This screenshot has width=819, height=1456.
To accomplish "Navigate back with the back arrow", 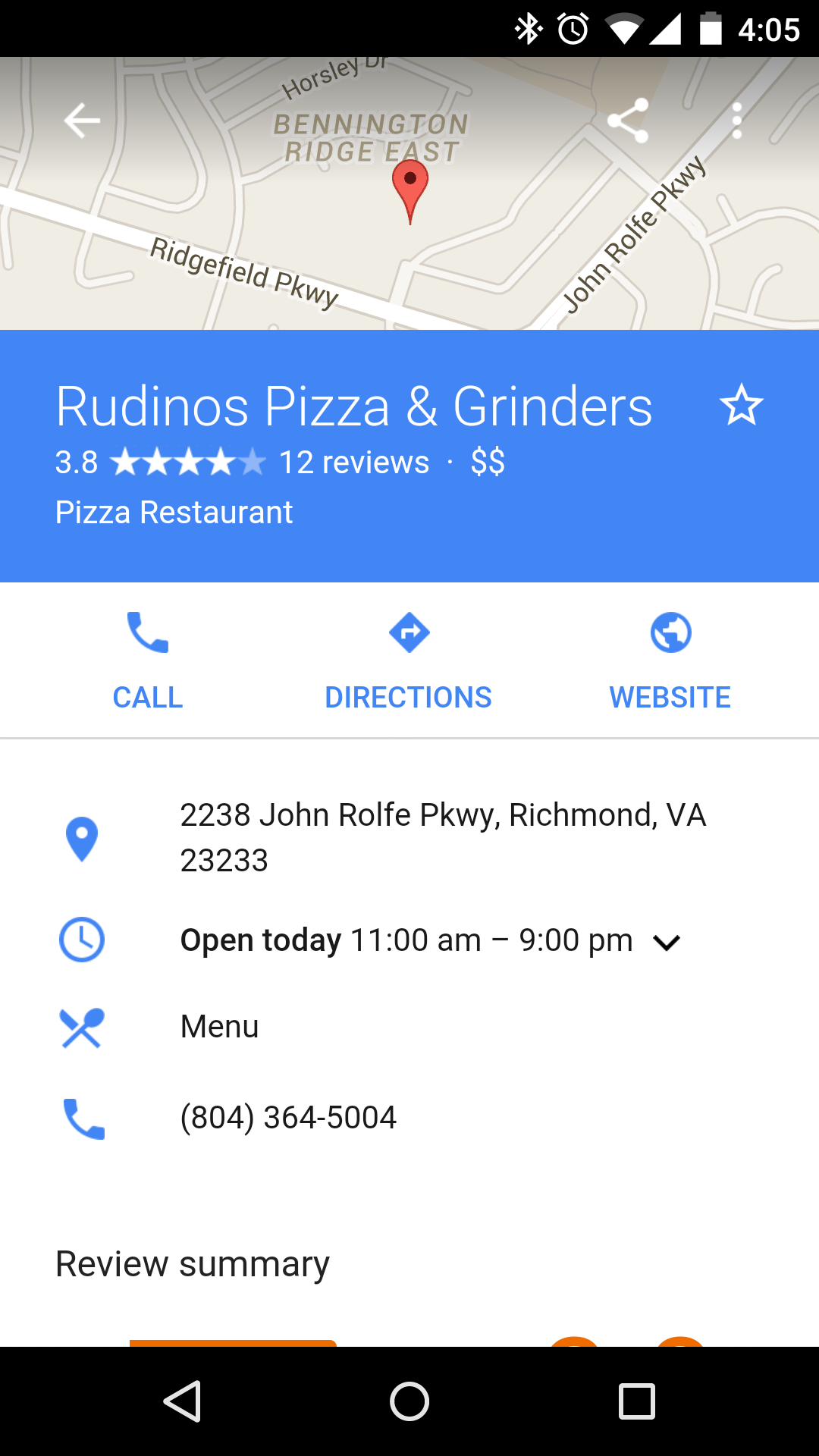I will (x=81, y=120).
